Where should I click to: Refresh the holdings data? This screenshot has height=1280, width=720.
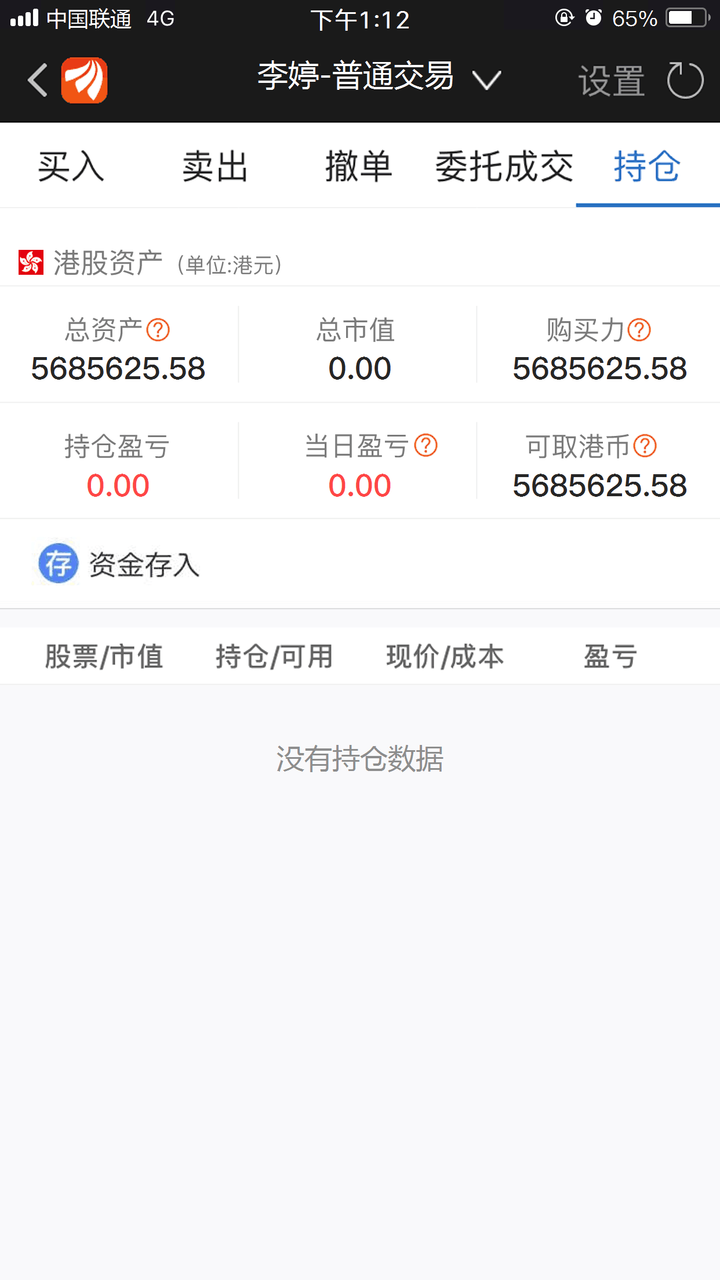click(685, 80)
